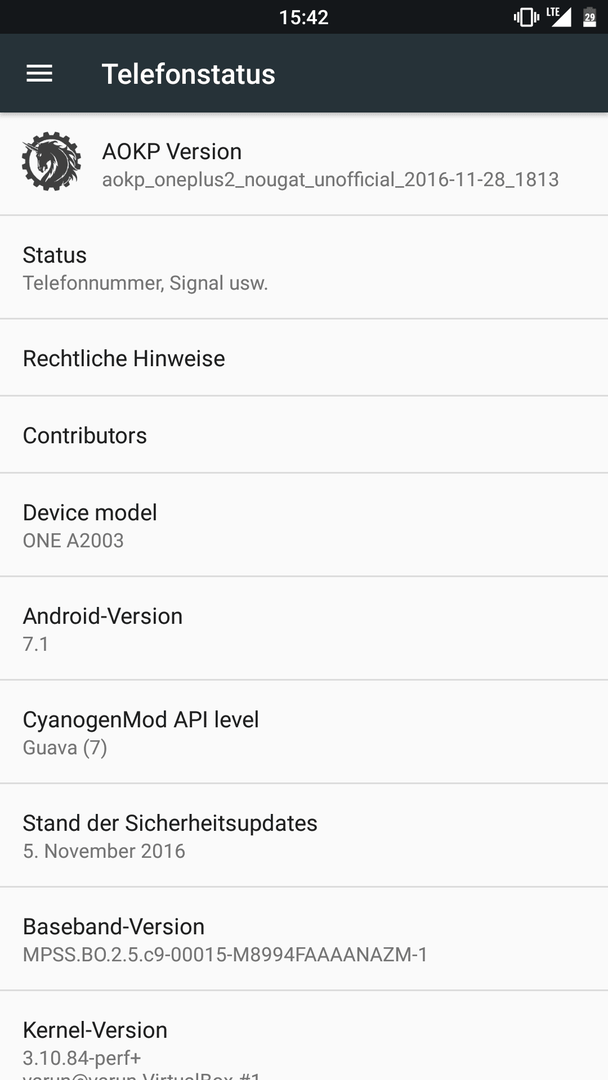The width and height of the screenshot is (608, 1080).
Task: Open the hamburger drawer menu
Action: (39, 74)
